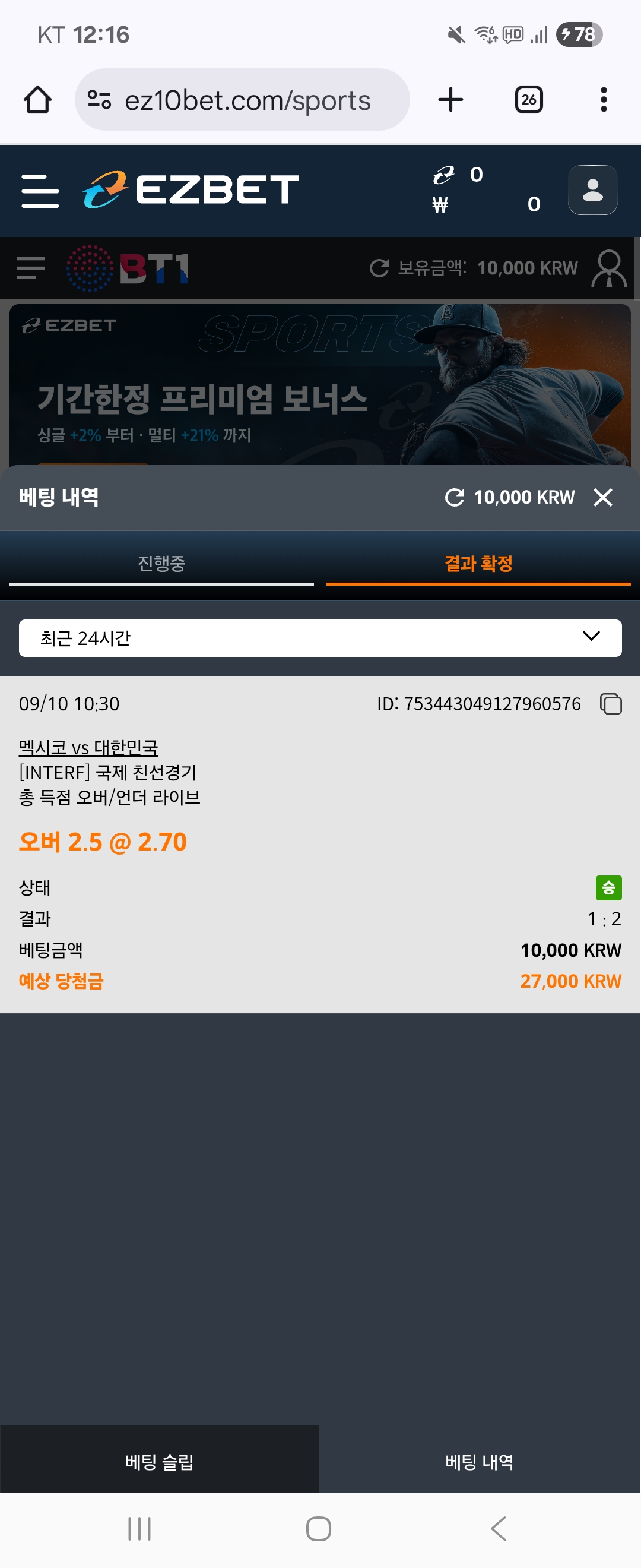Show the 26 open browser tabs
The height and width of the screenshot is (1568, 641).
pyautogui.click(x=528, y=100)
